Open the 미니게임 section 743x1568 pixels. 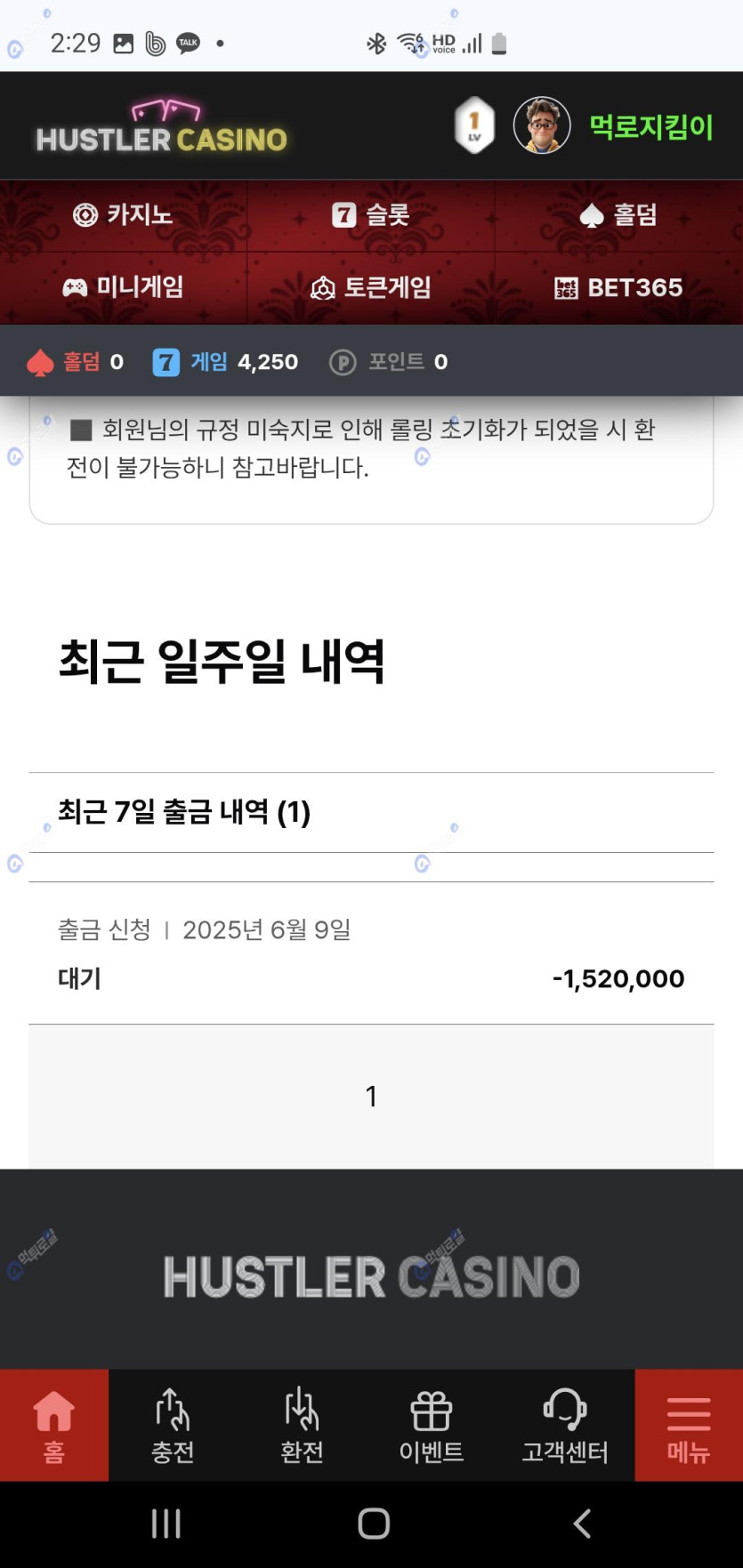(123, 287)
